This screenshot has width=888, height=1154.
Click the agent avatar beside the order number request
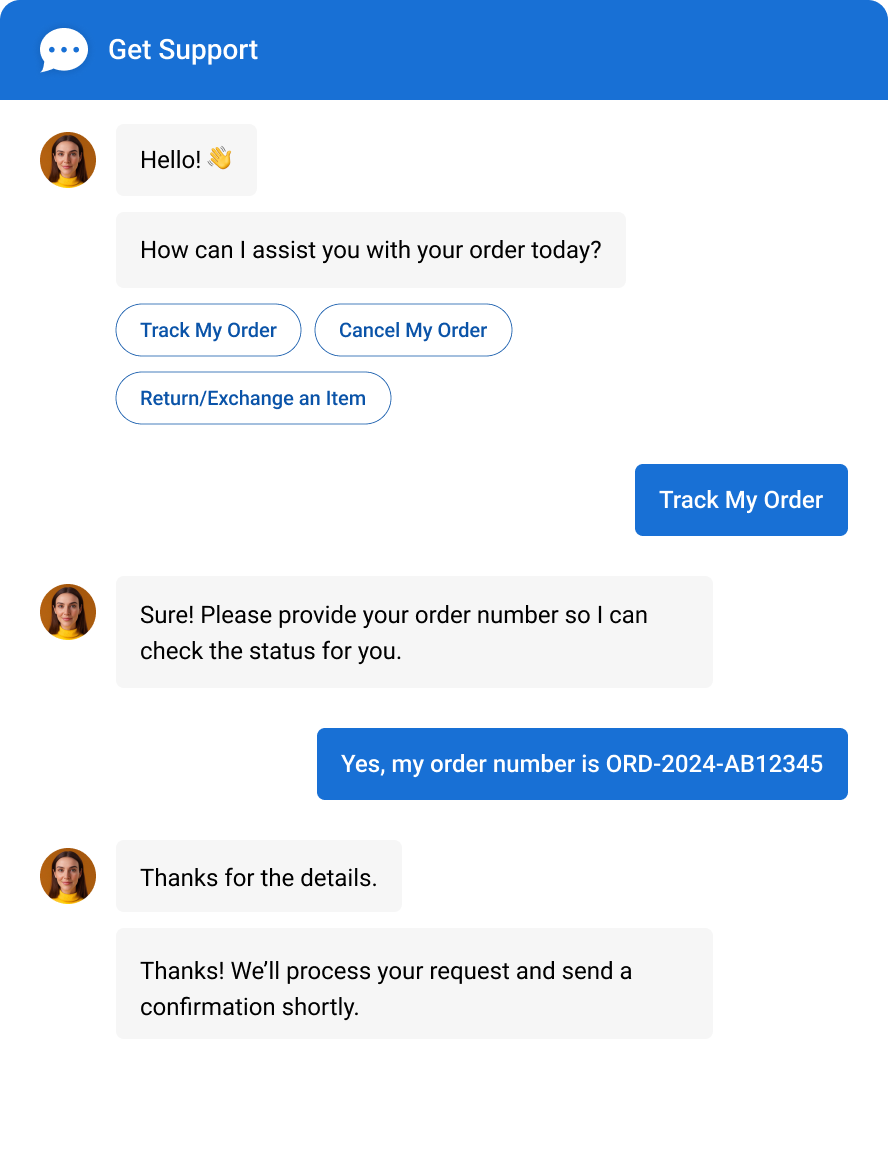tap(67, 611)
